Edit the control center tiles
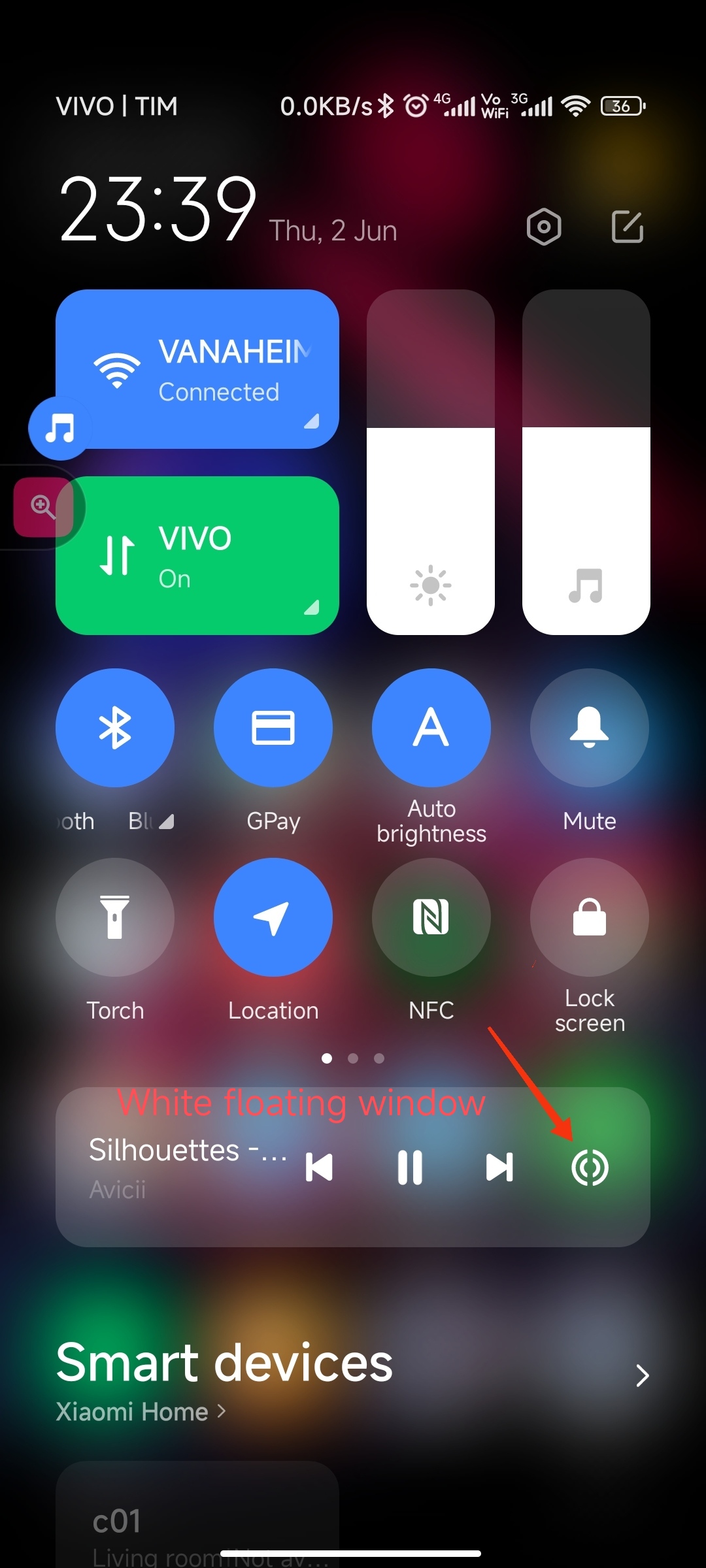Screen dimensions: 706x1568 (628, 227)
